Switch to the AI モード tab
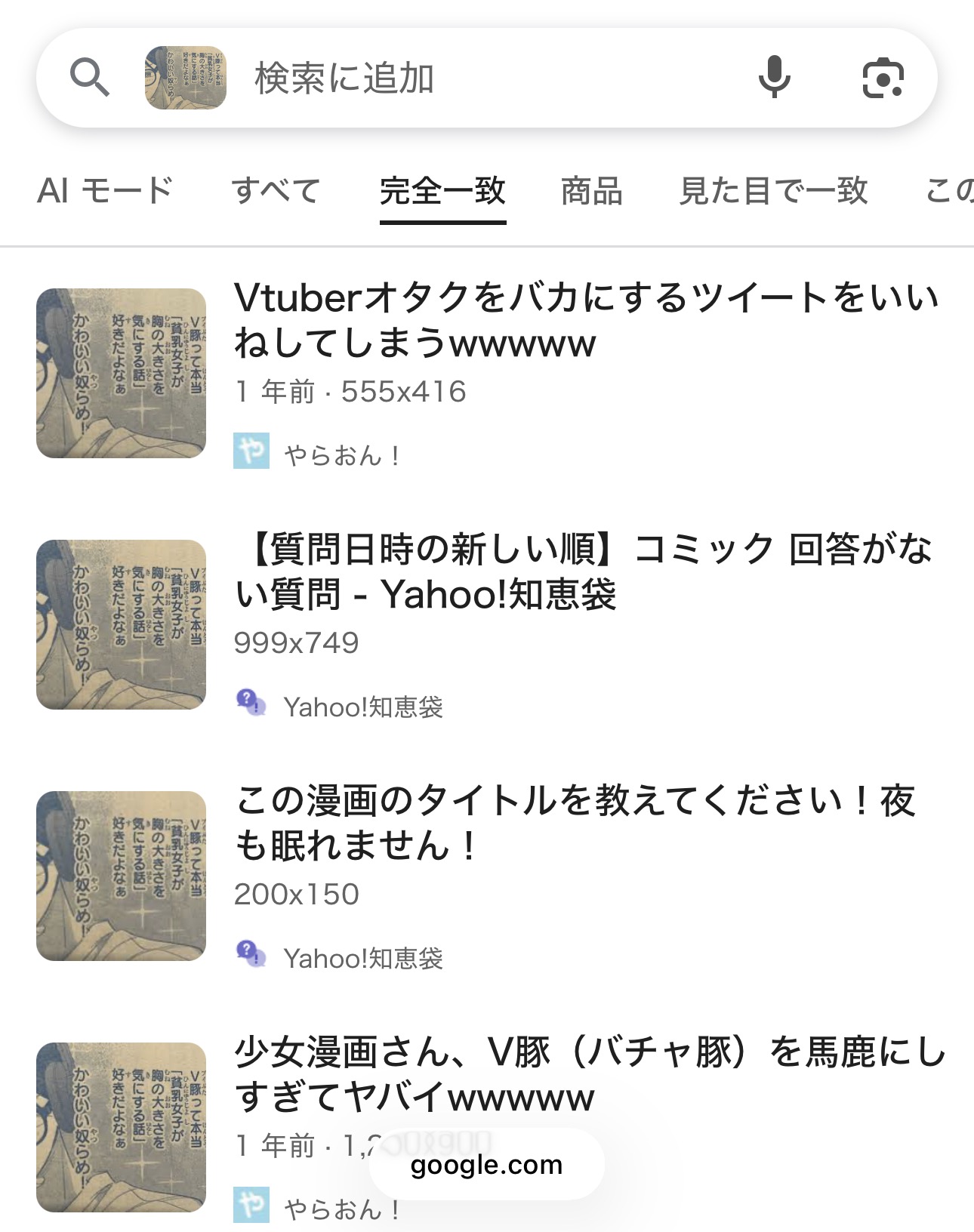This screenshot has width=974, height=1232. point(106,190)
